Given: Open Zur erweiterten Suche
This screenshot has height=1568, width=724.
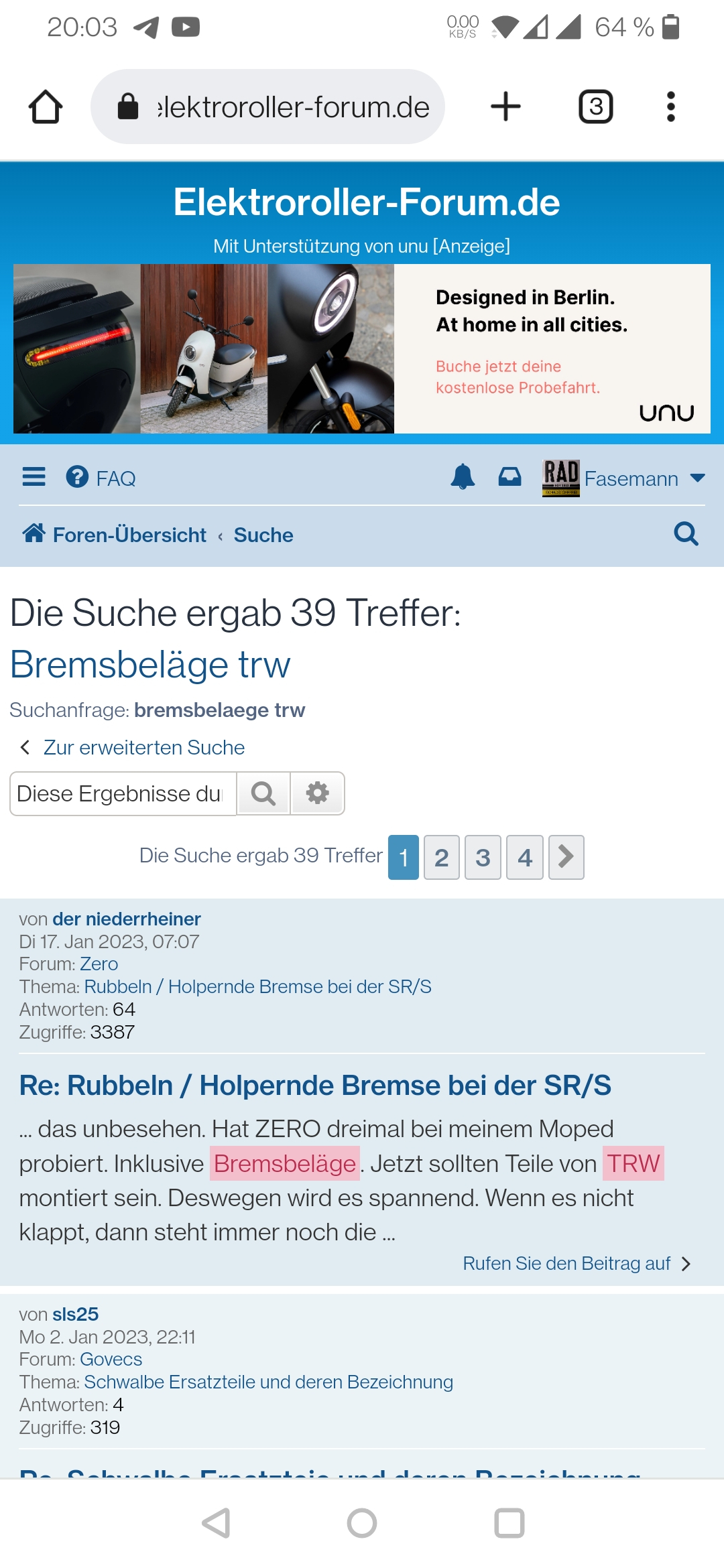Looking at the screenshot, I should (143, 747).
